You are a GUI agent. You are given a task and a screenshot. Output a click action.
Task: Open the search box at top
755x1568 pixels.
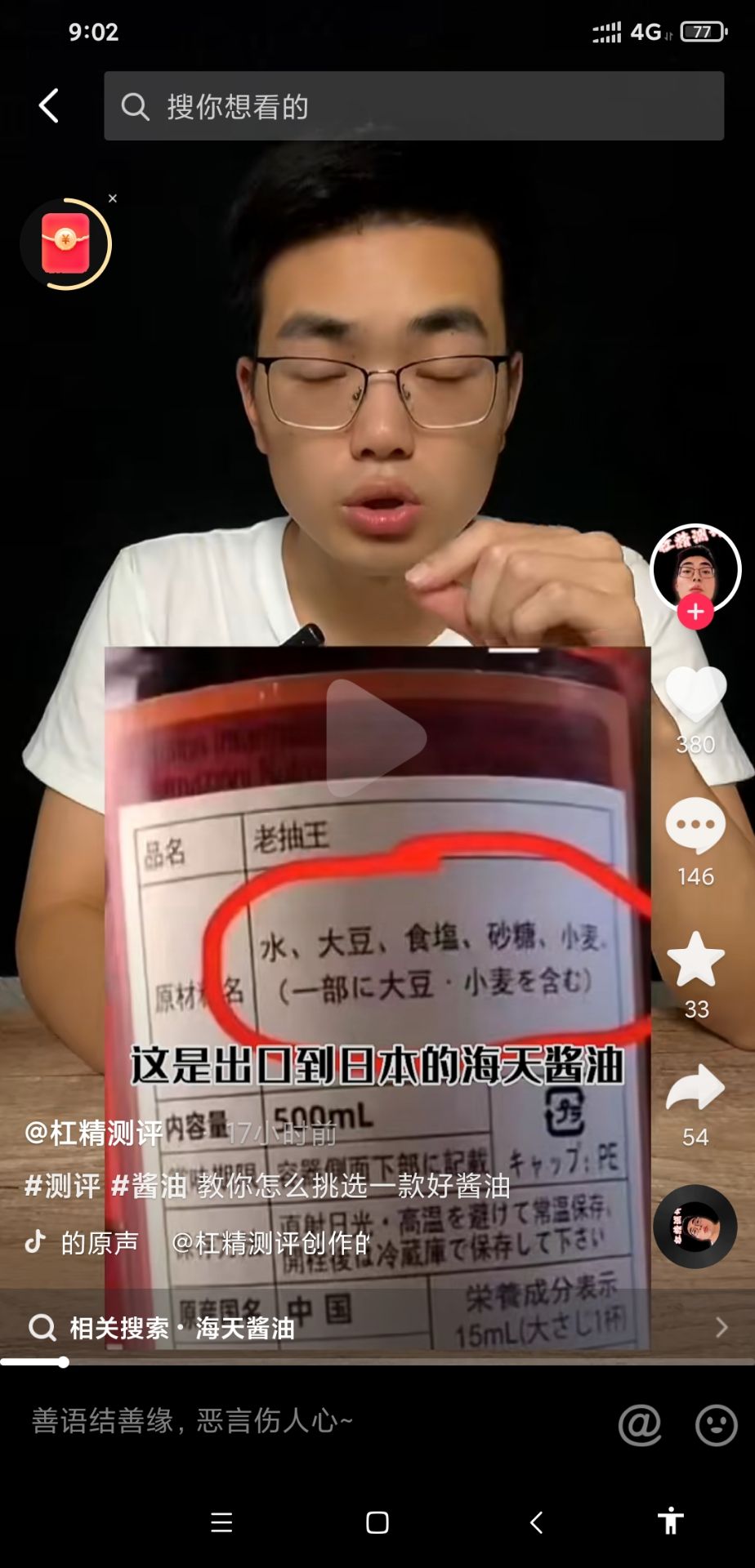413,106
